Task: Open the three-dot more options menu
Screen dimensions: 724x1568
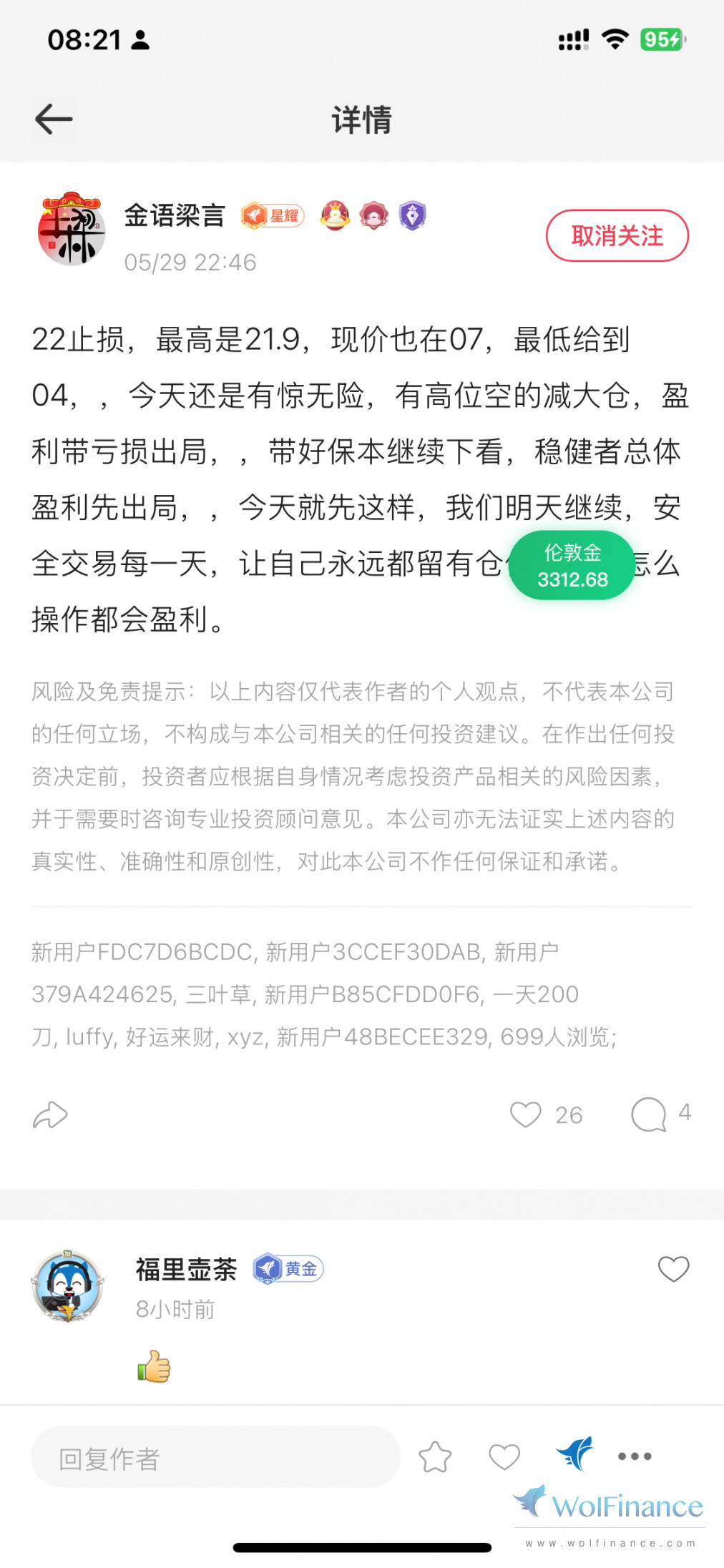Action: coord(635,1456)
